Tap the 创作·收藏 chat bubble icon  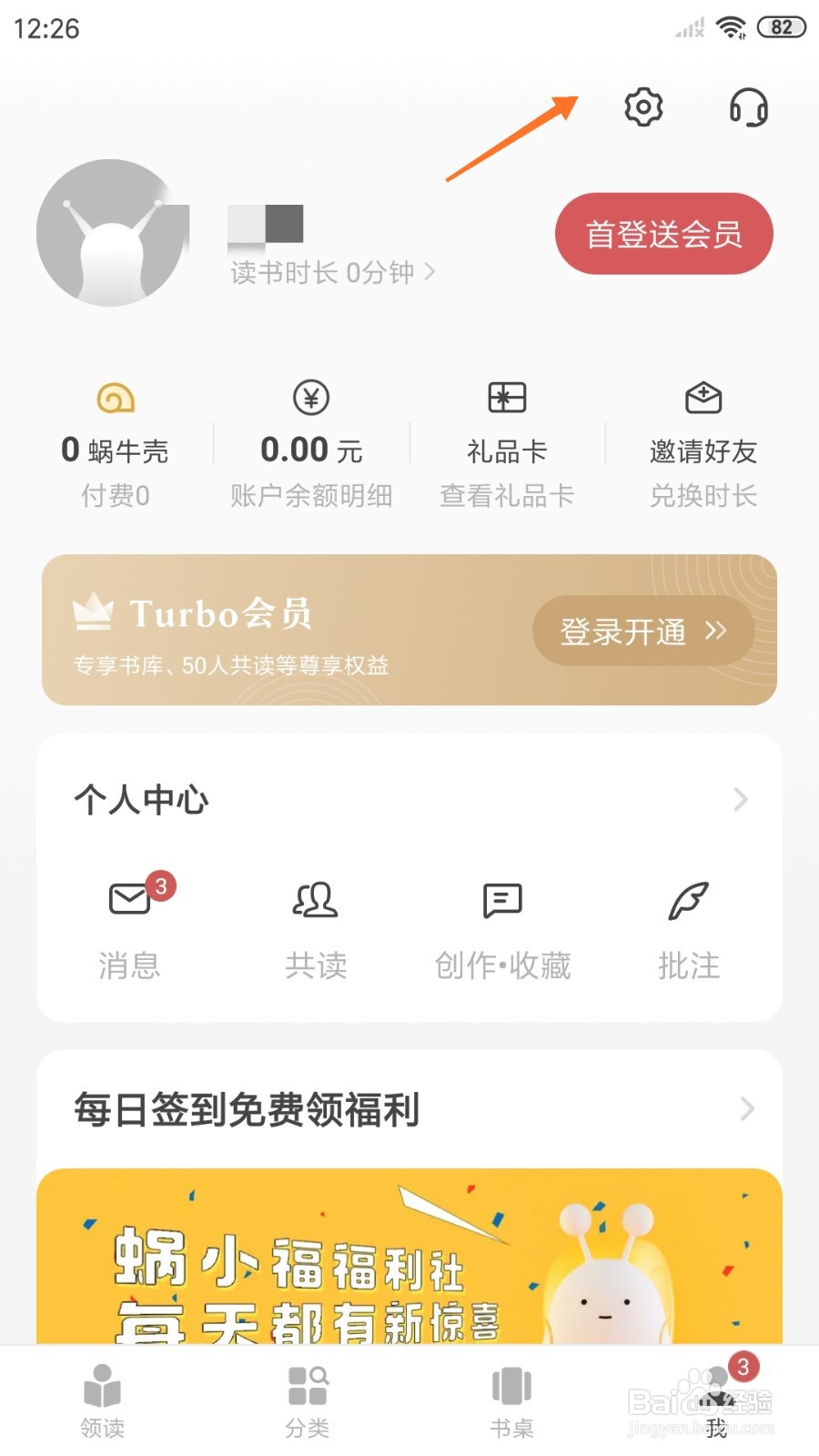tap(503, 901)
